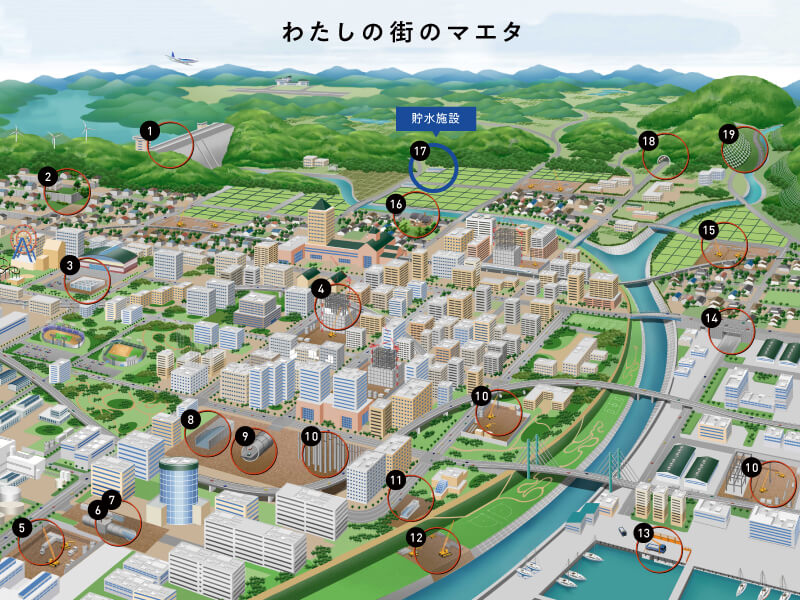Tap map marker number 15
The image size is (800, 600).
point(724,243)
